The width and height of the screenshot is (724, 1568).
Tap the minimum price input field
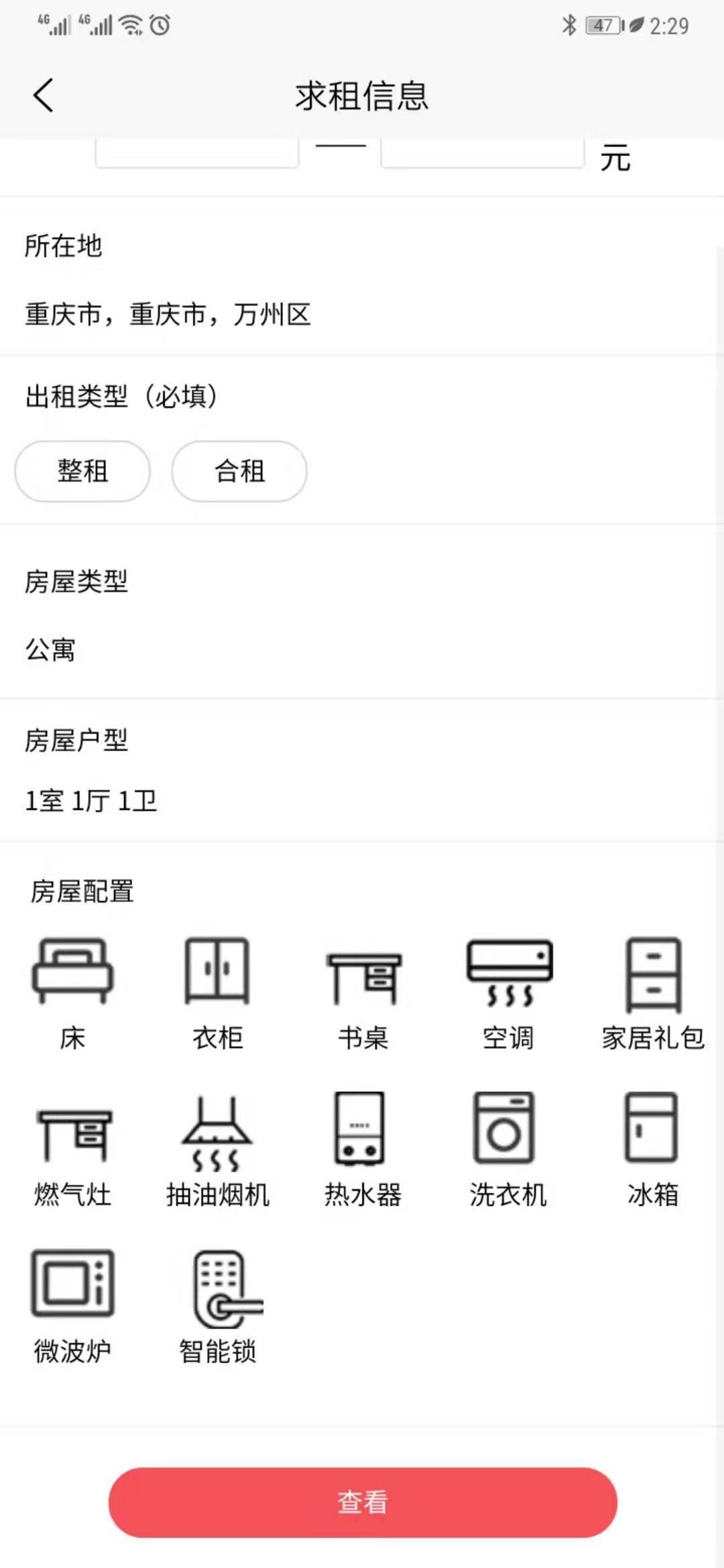198,153
